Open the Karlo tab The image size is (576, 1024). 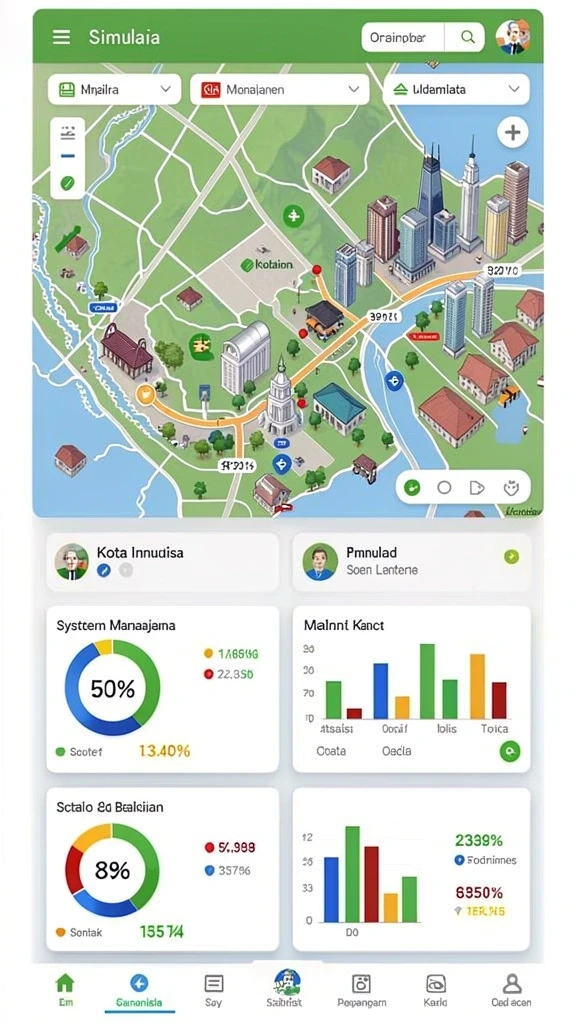click(436, 989)
